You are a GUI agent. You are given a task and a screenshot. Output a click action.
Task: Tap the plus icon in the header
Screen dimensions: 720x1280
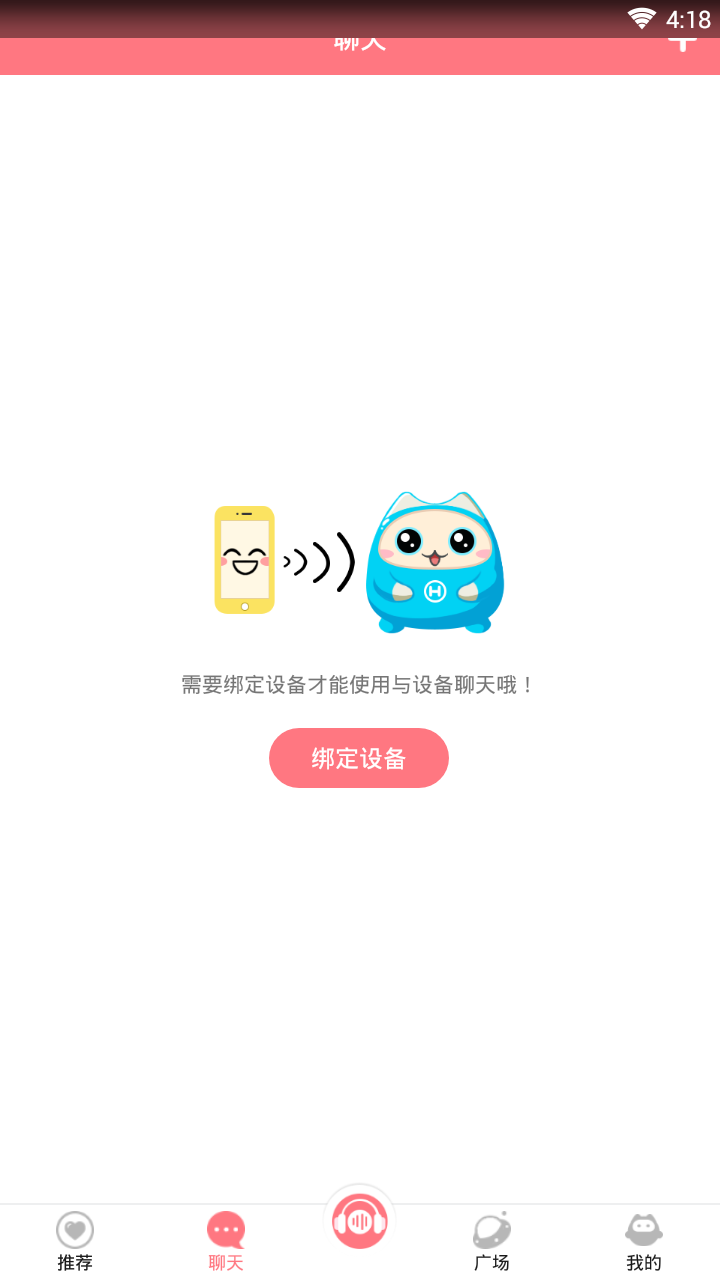pyautogui.click(x=683, y=44)
